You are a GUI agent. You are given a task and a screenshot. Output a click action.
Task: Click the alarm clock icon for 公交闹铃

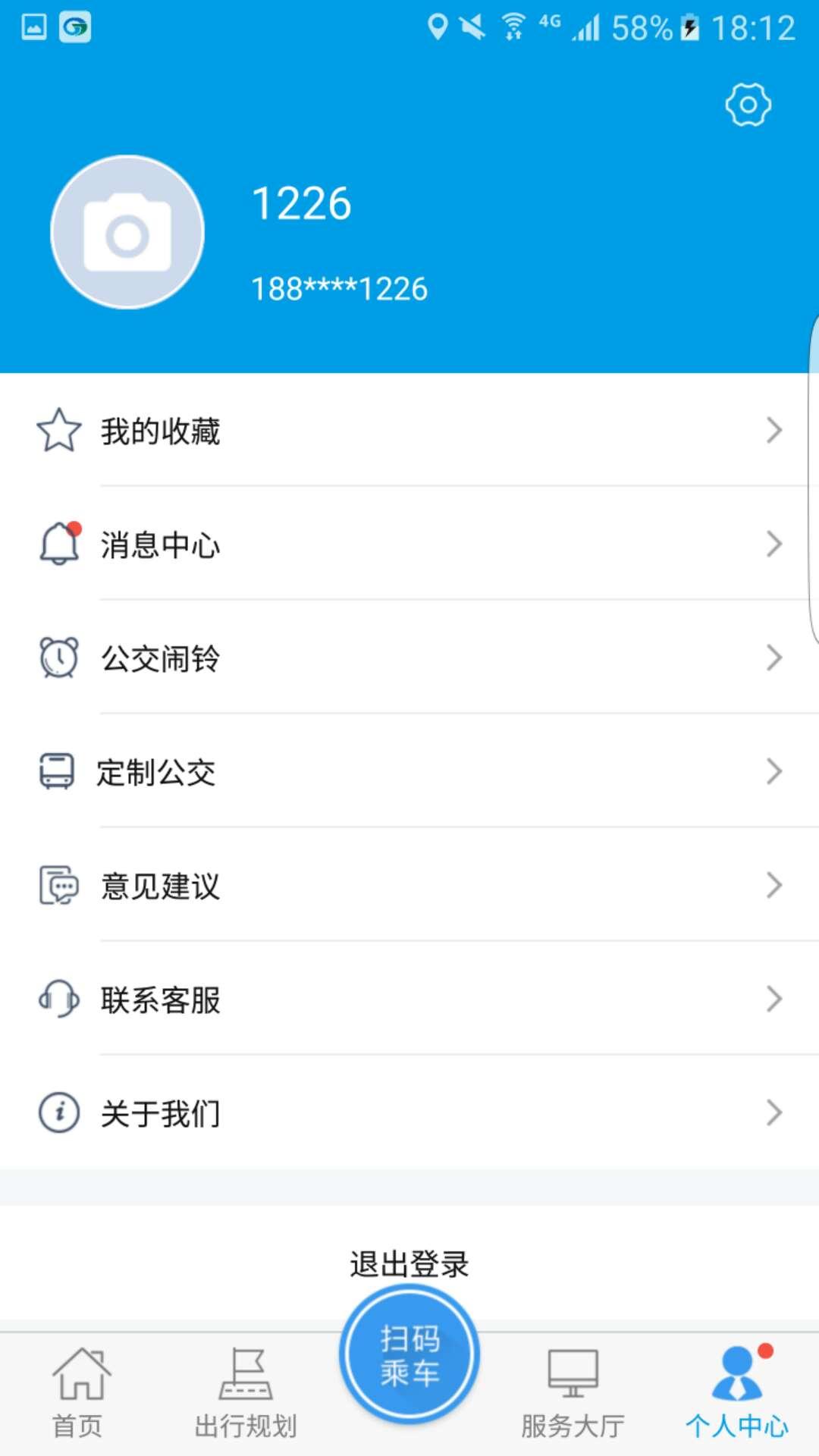[58, 658]
